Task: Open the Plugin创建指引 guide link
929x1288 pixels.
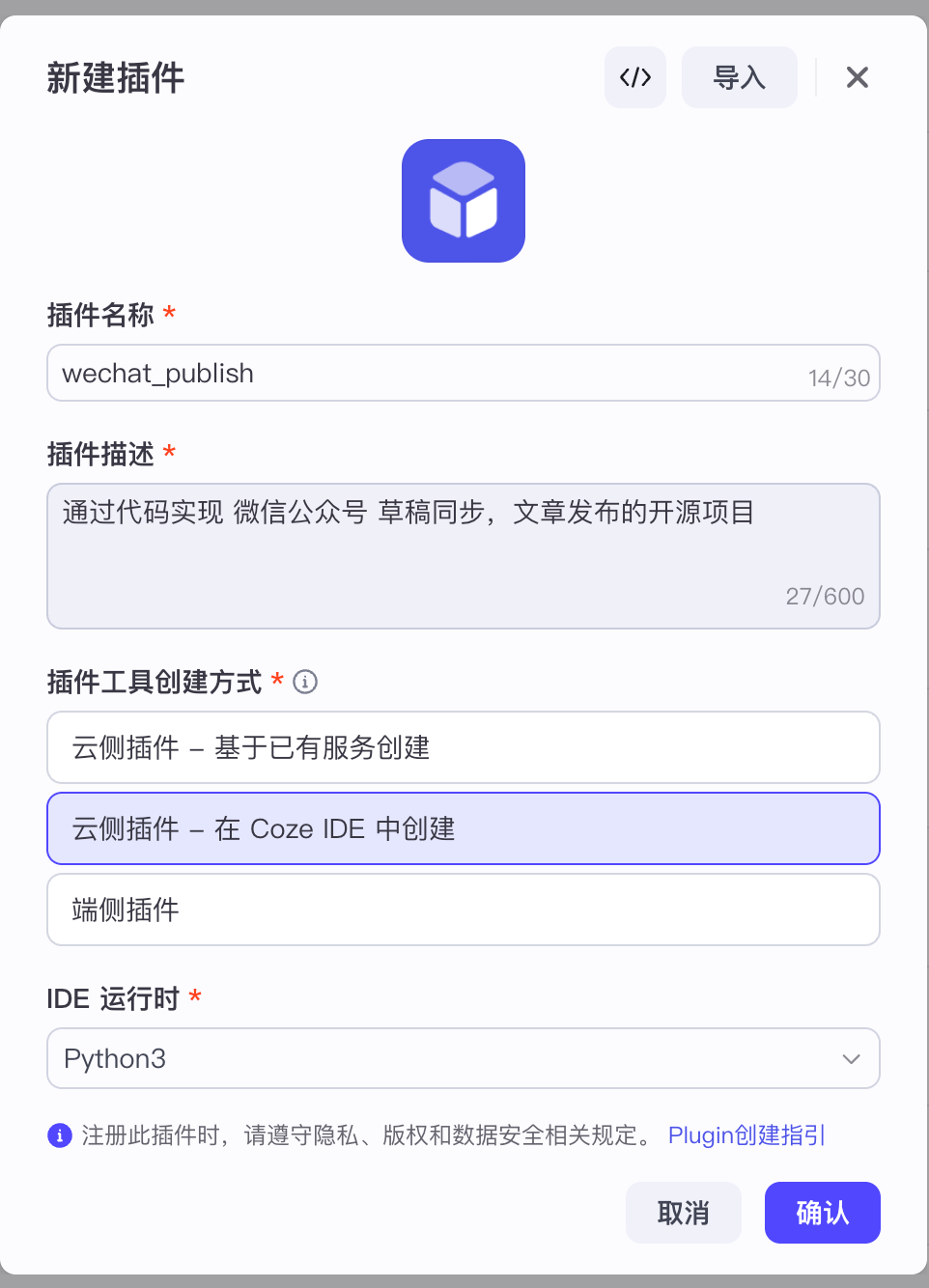Action: point(746,1135)
